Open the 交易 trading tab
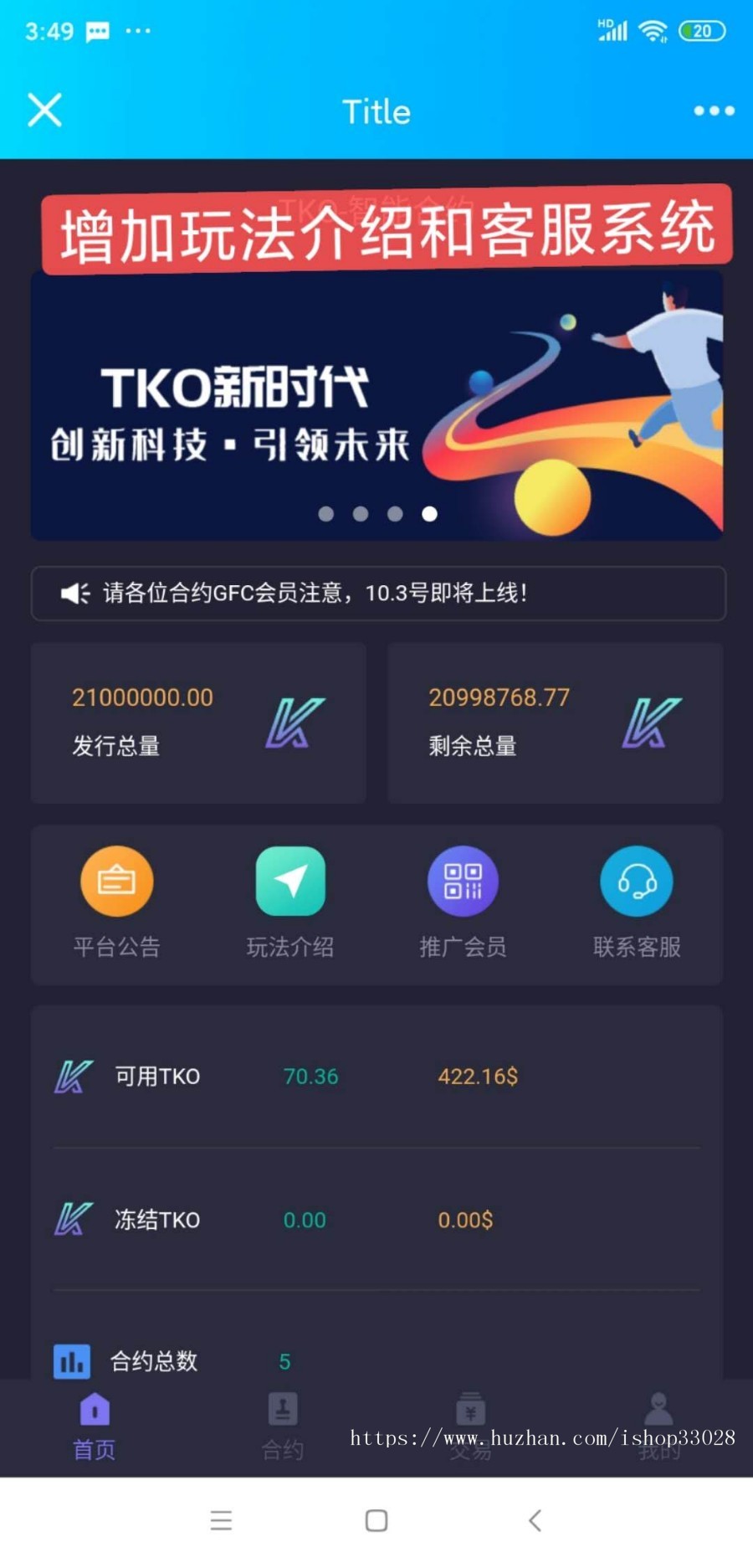Viewport: 753px width, 1568px height. 471,1423
